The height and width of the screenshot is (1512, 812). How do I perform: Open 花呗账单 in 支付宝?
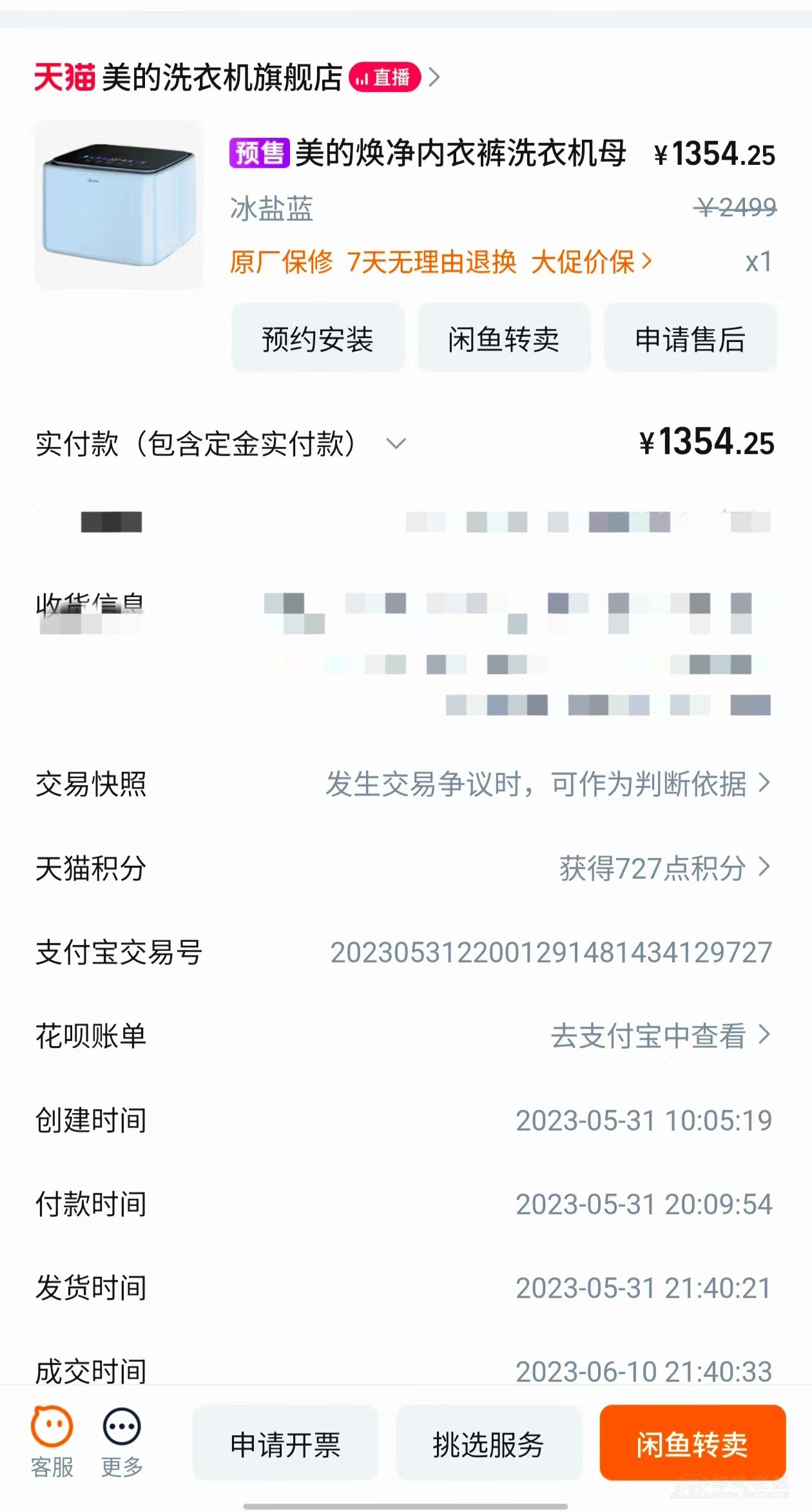pyautogui.click(x=660, y=1036)
